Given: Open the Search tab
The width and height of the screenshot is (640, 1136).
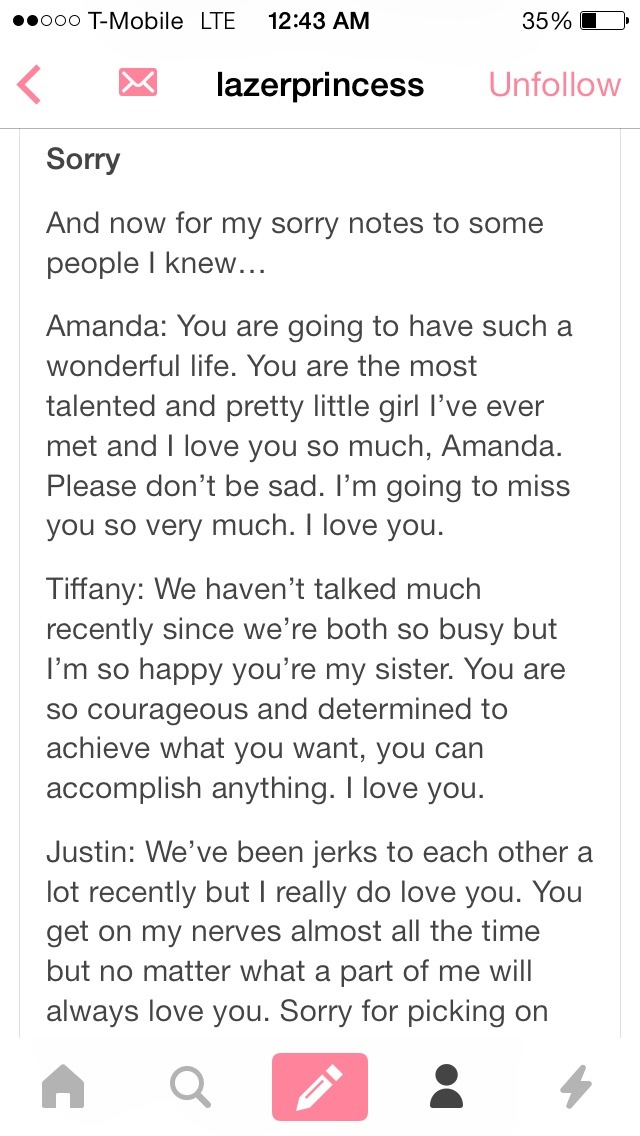Looking at the screenshot, I should pyautogui.click(x=190, y=1086).
